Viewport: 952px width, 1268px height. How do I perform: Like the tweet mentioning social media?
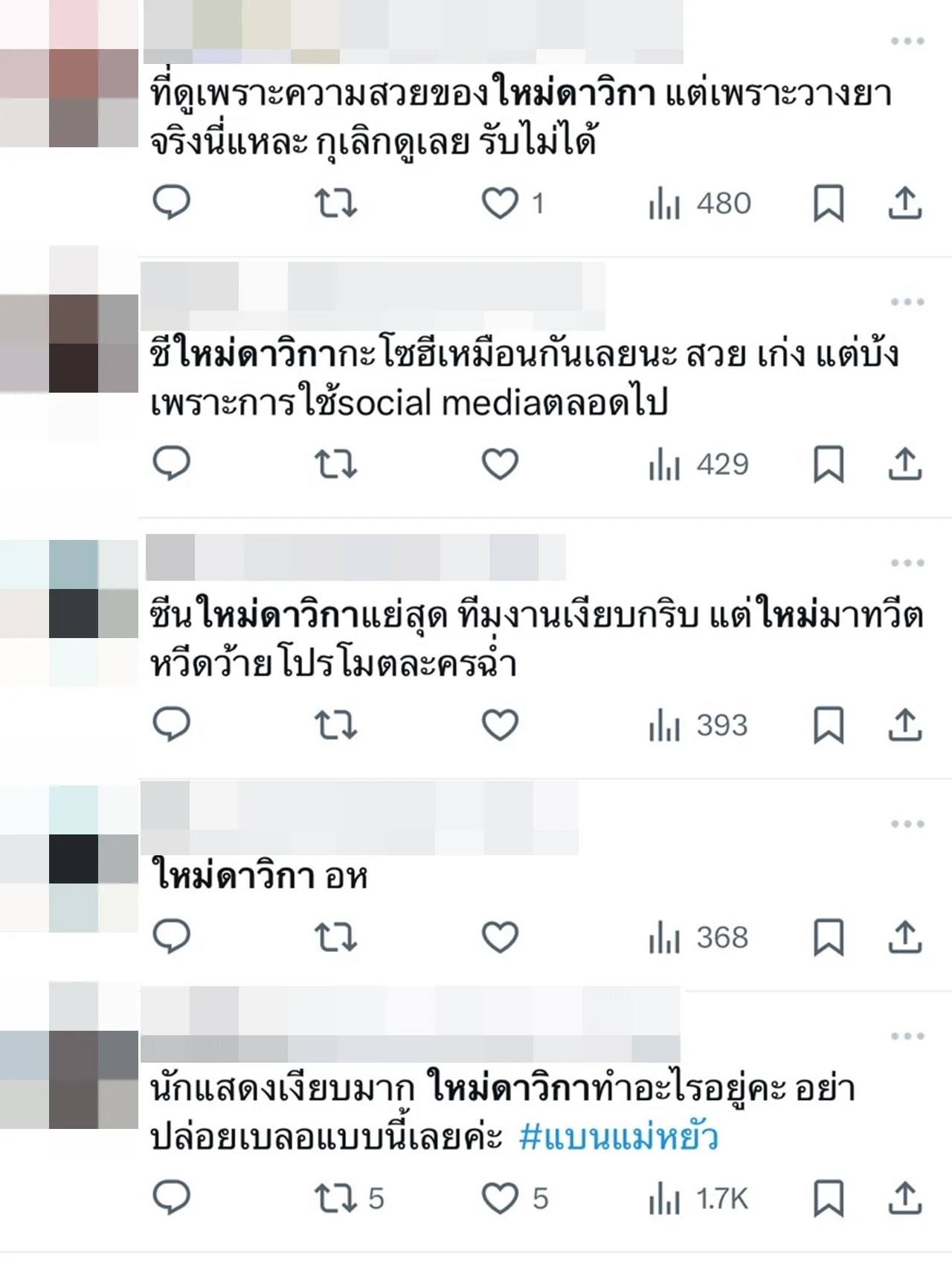pyautogui.click(x=500, y=464)
